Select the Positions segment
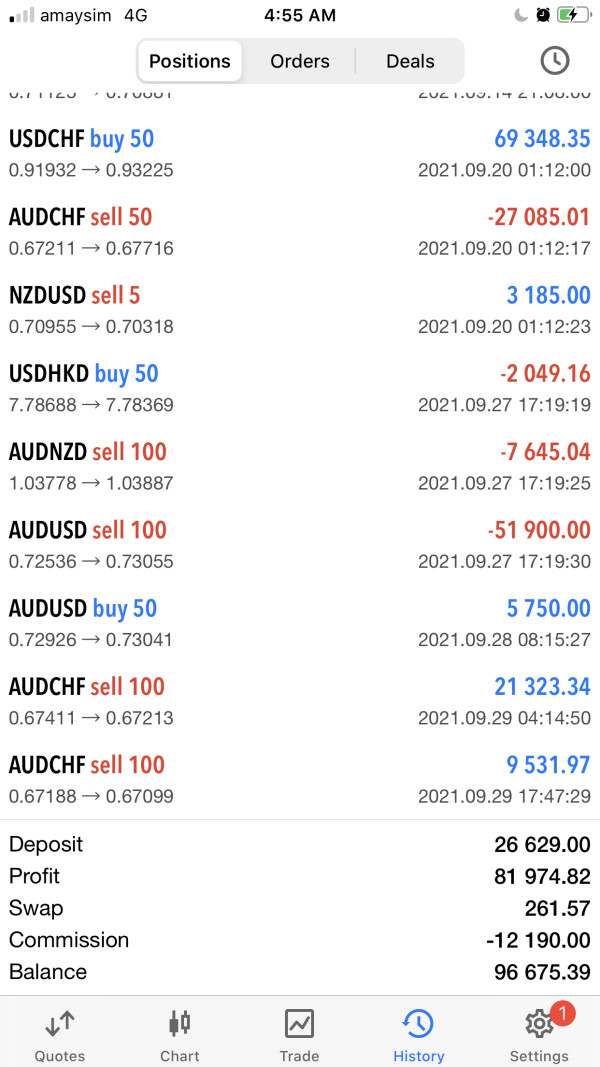 (x=190, y=61)
